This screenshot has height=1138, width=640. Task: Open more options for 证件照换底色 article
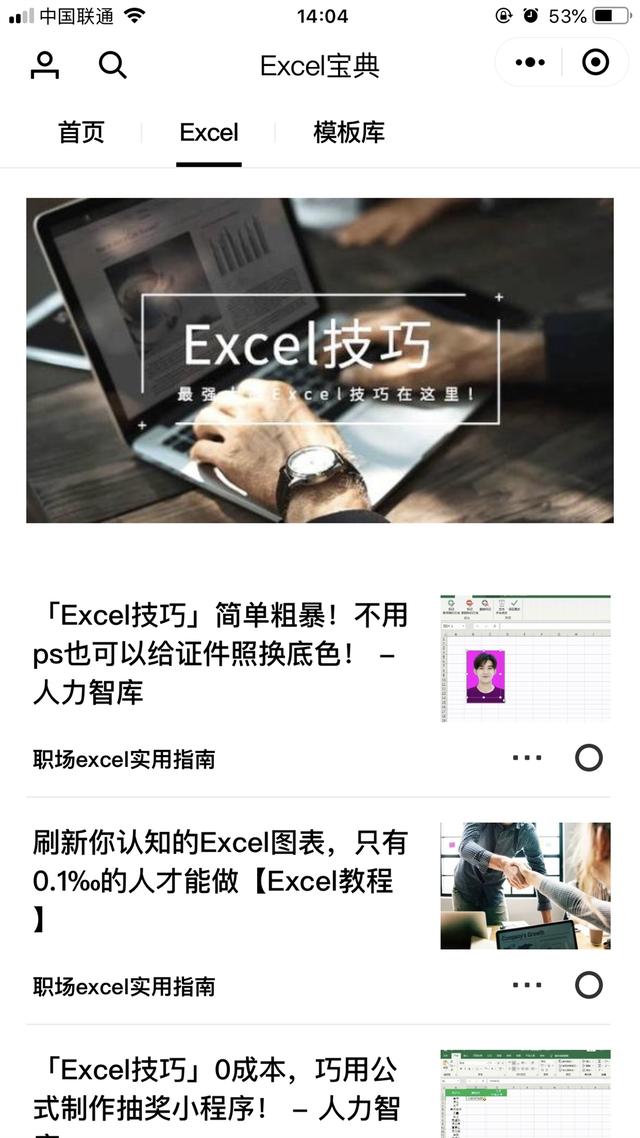(527, 758)
